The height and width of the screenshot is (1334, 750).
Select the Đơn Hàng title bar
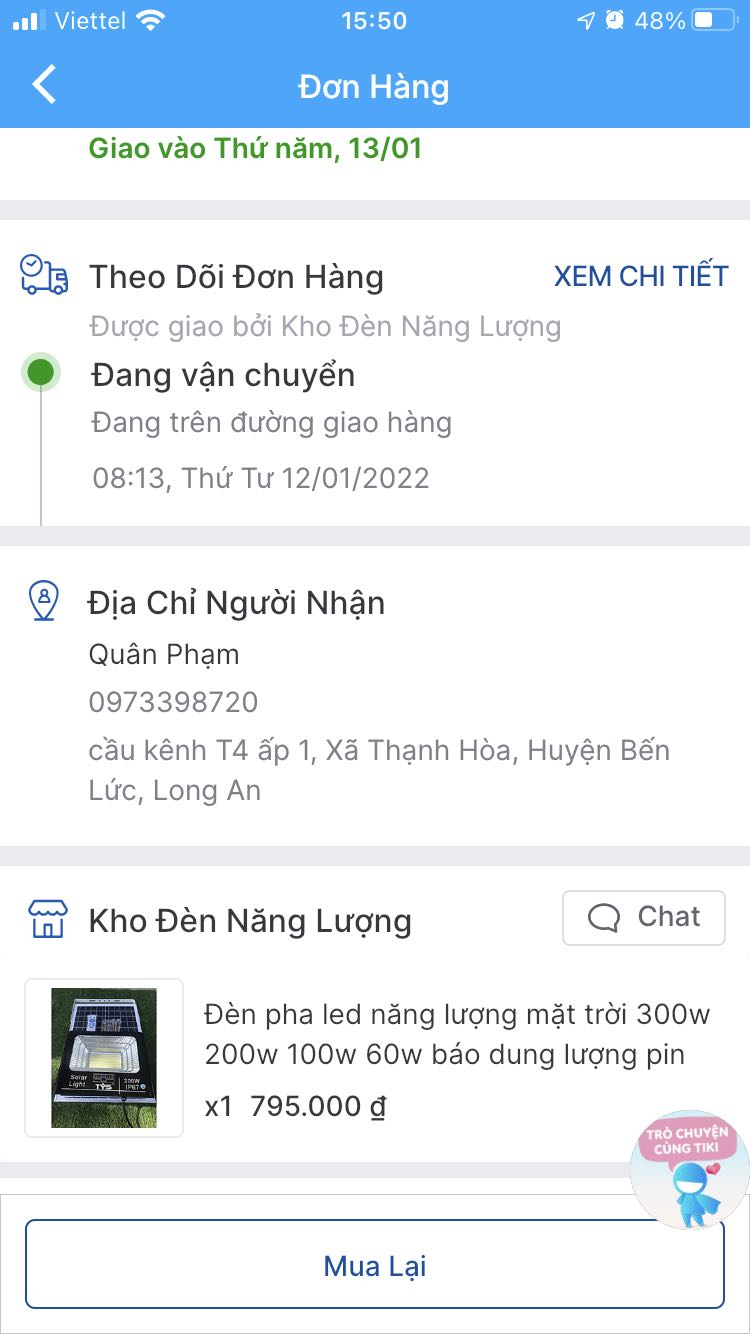(x=374, y=86)
